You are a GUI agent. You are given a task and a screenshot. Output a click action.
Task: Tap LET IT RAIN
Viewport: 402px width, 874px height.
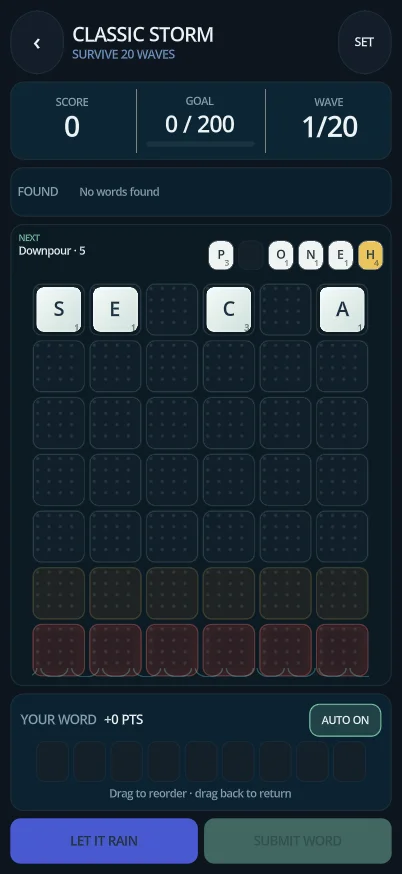[104, 841]
